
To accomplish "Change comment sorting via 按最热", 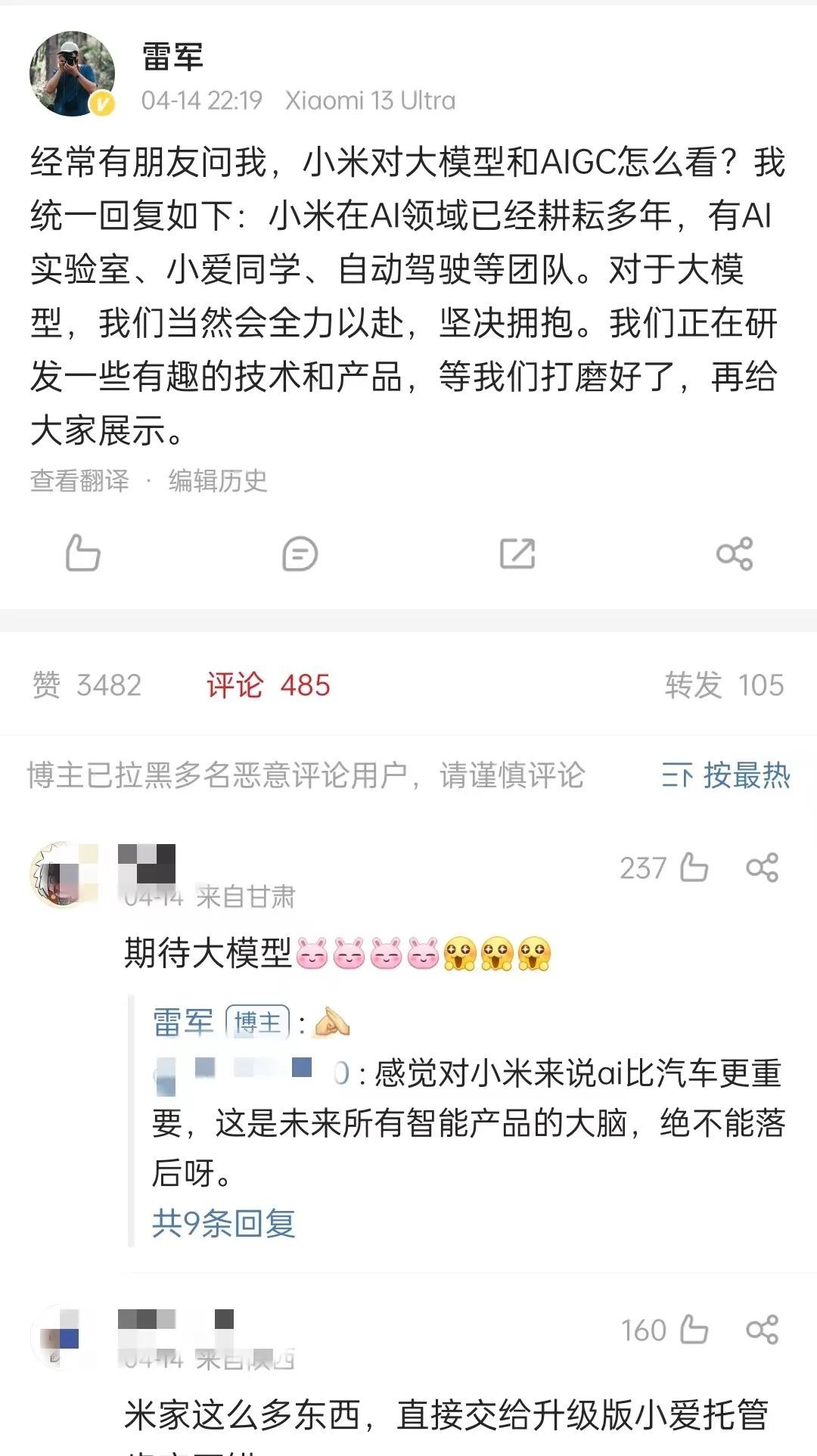I will [x=725, y=776].
